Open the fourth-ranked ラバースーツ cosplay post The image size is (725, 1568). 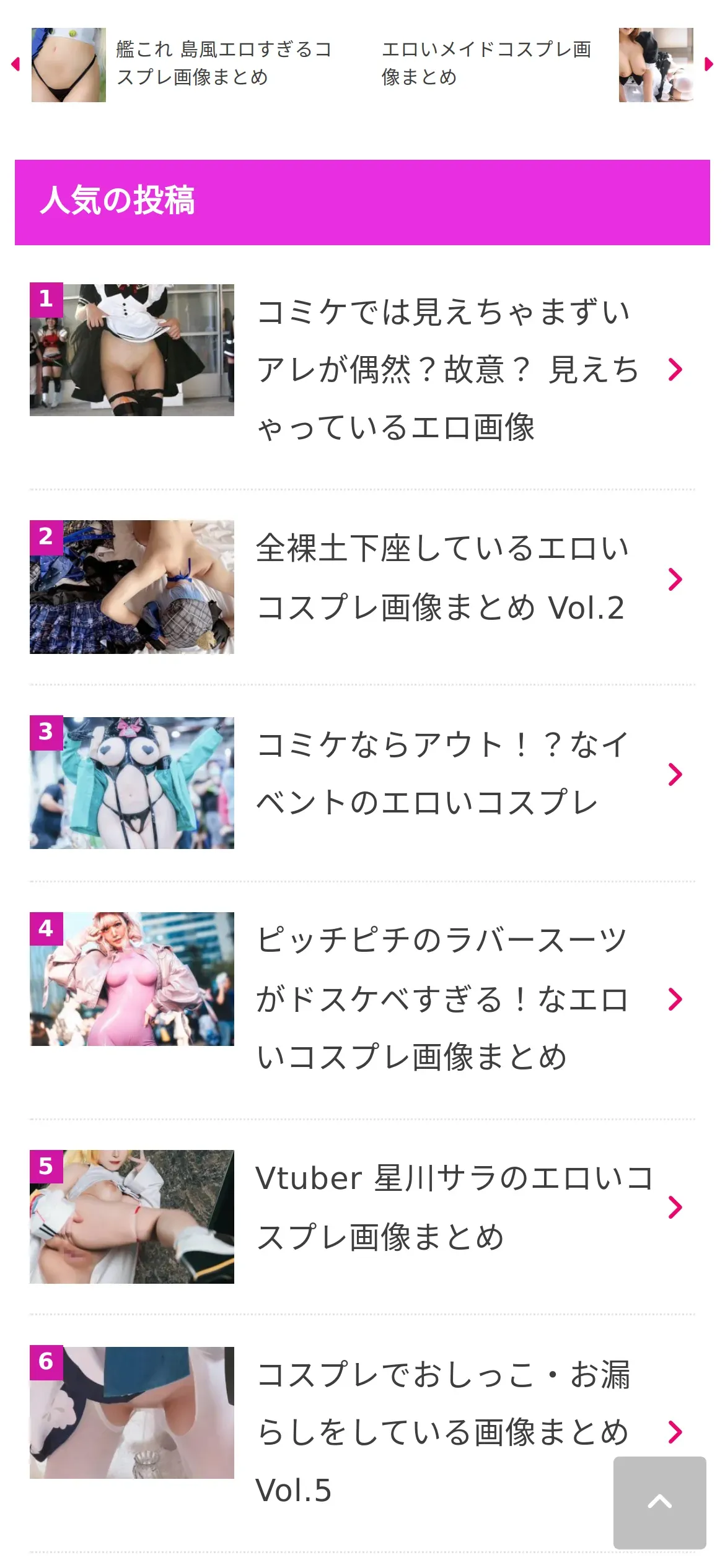[x=441, y=998]
